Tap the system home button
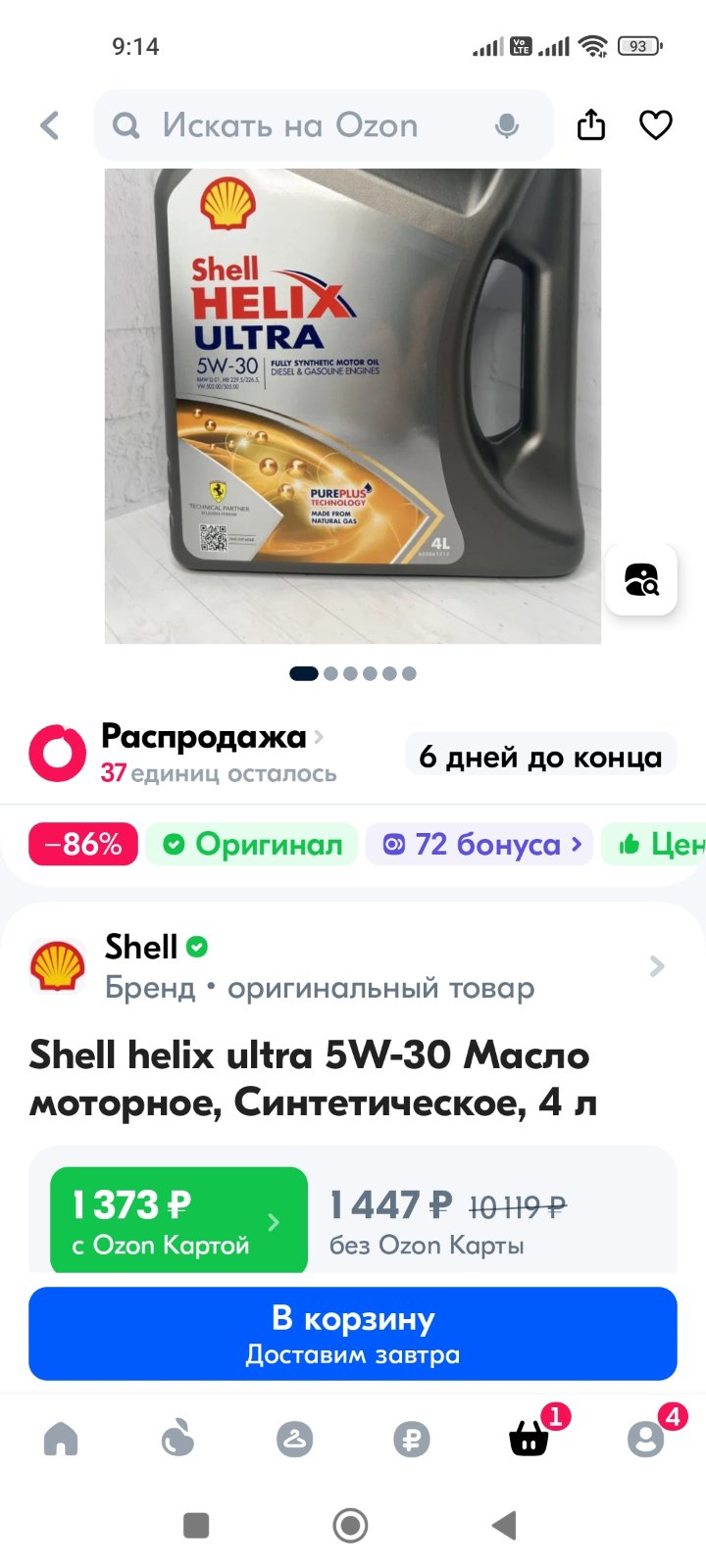 (x=350, y=1525)
